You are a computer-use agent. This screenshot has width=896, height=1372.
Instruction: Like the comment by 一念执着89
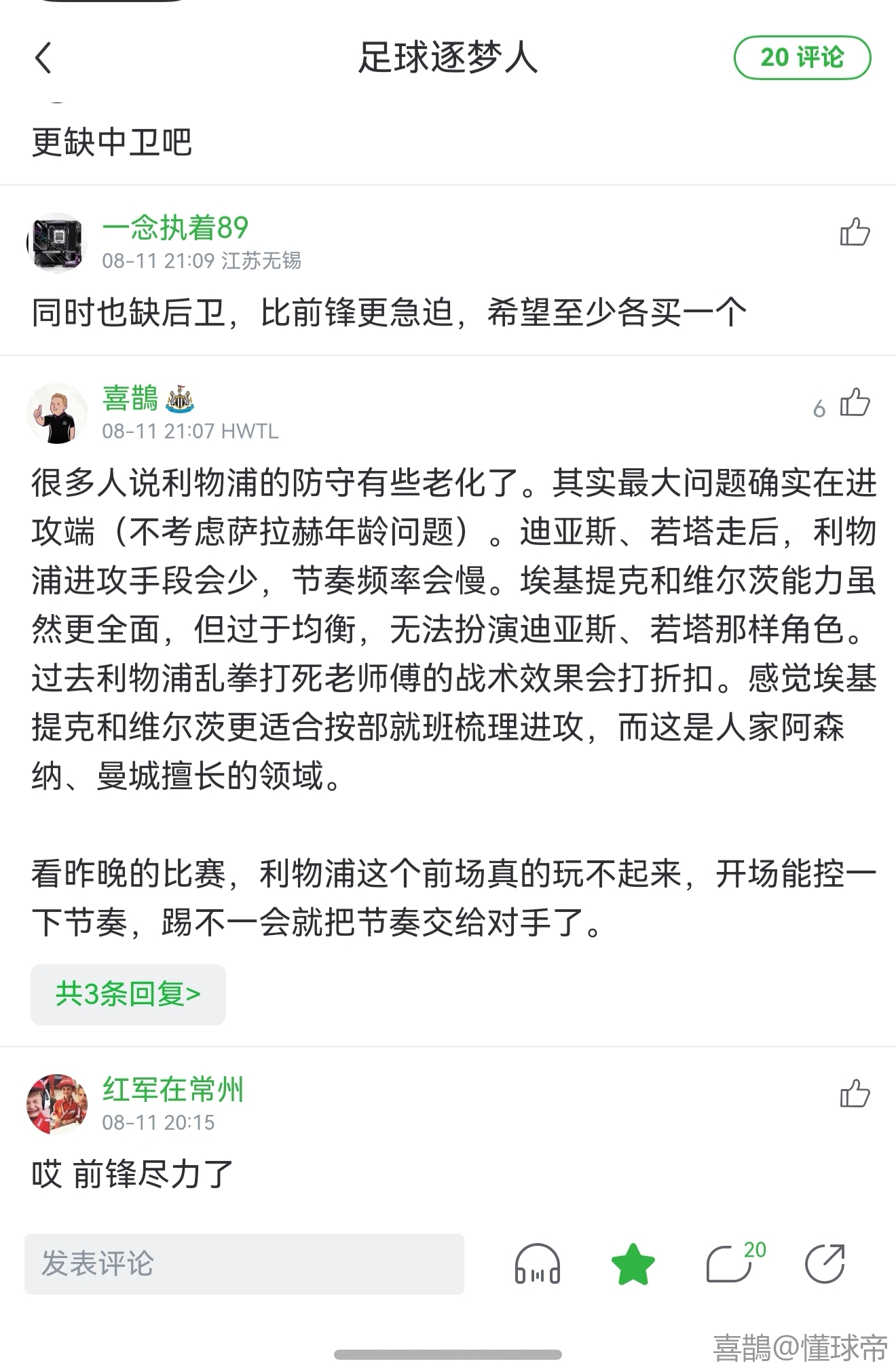click(x=855, y=232)
